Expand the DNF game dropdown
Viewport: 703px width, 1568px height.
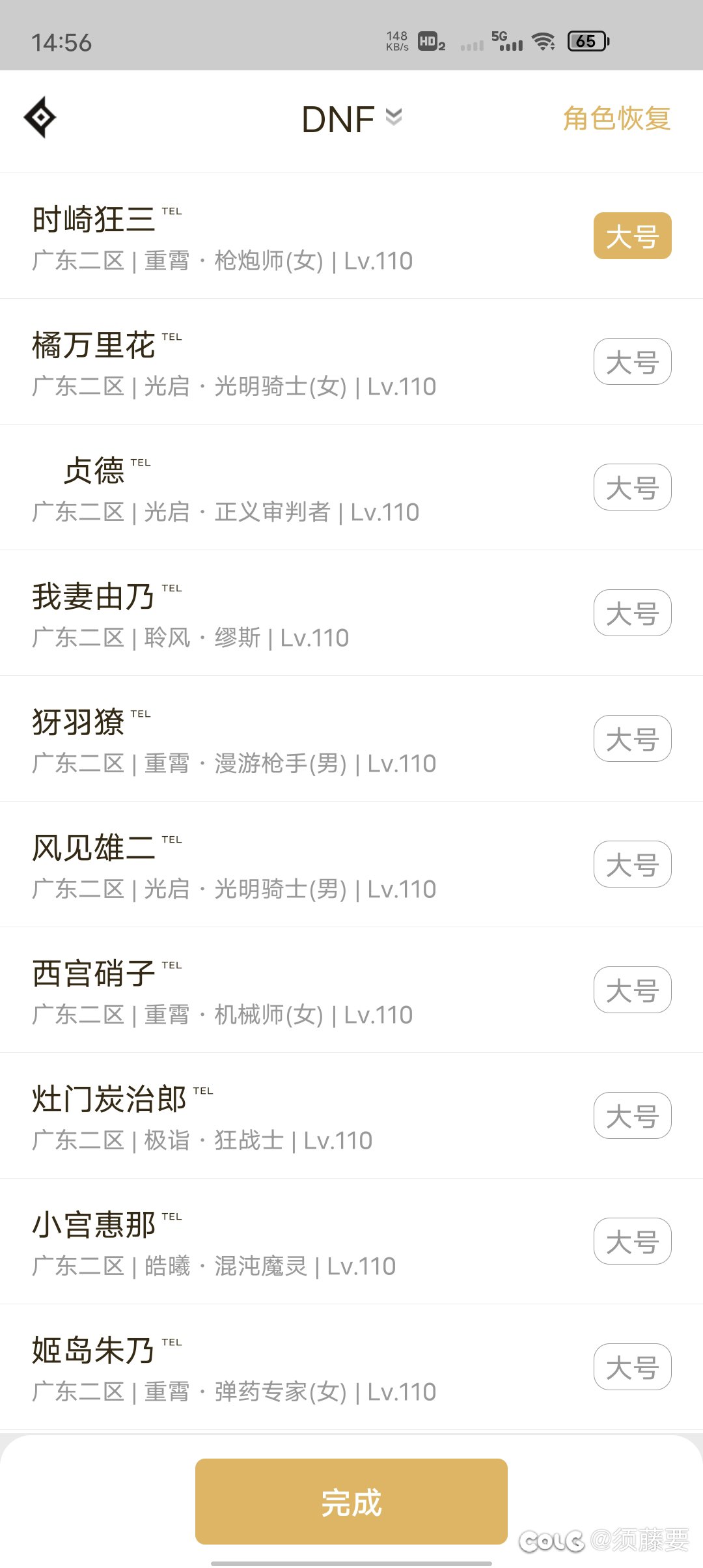(352, 119)
